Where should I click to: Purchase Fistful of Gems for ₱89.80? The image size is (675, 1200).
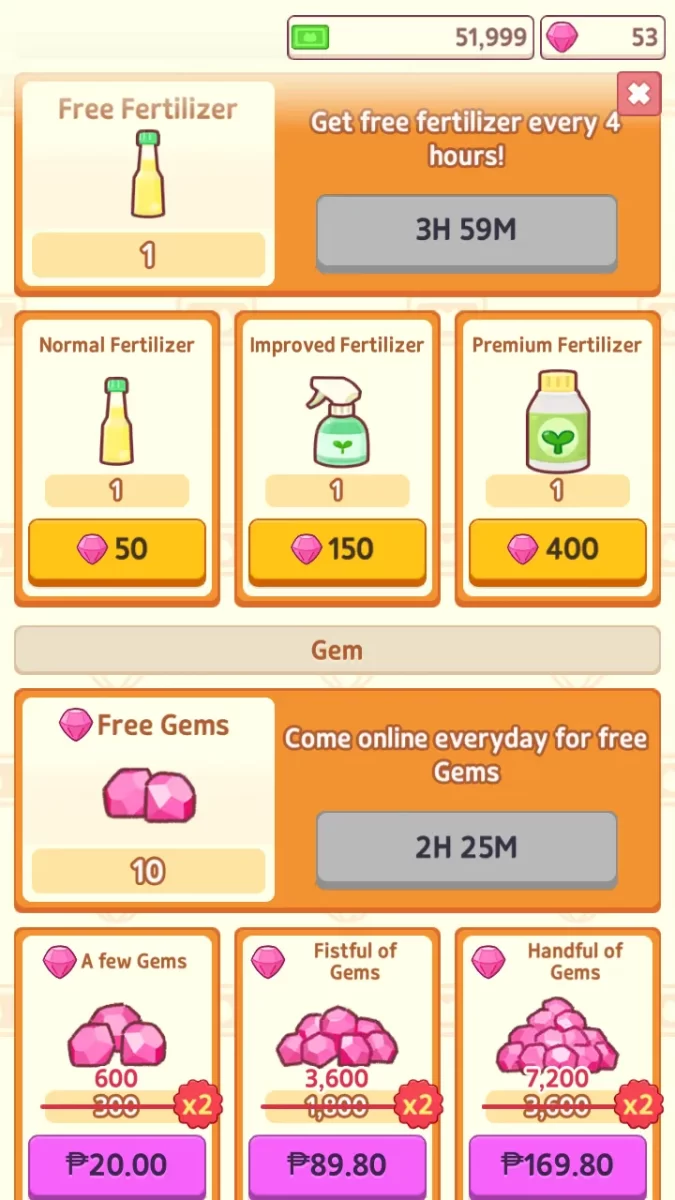pos(337,1165)
